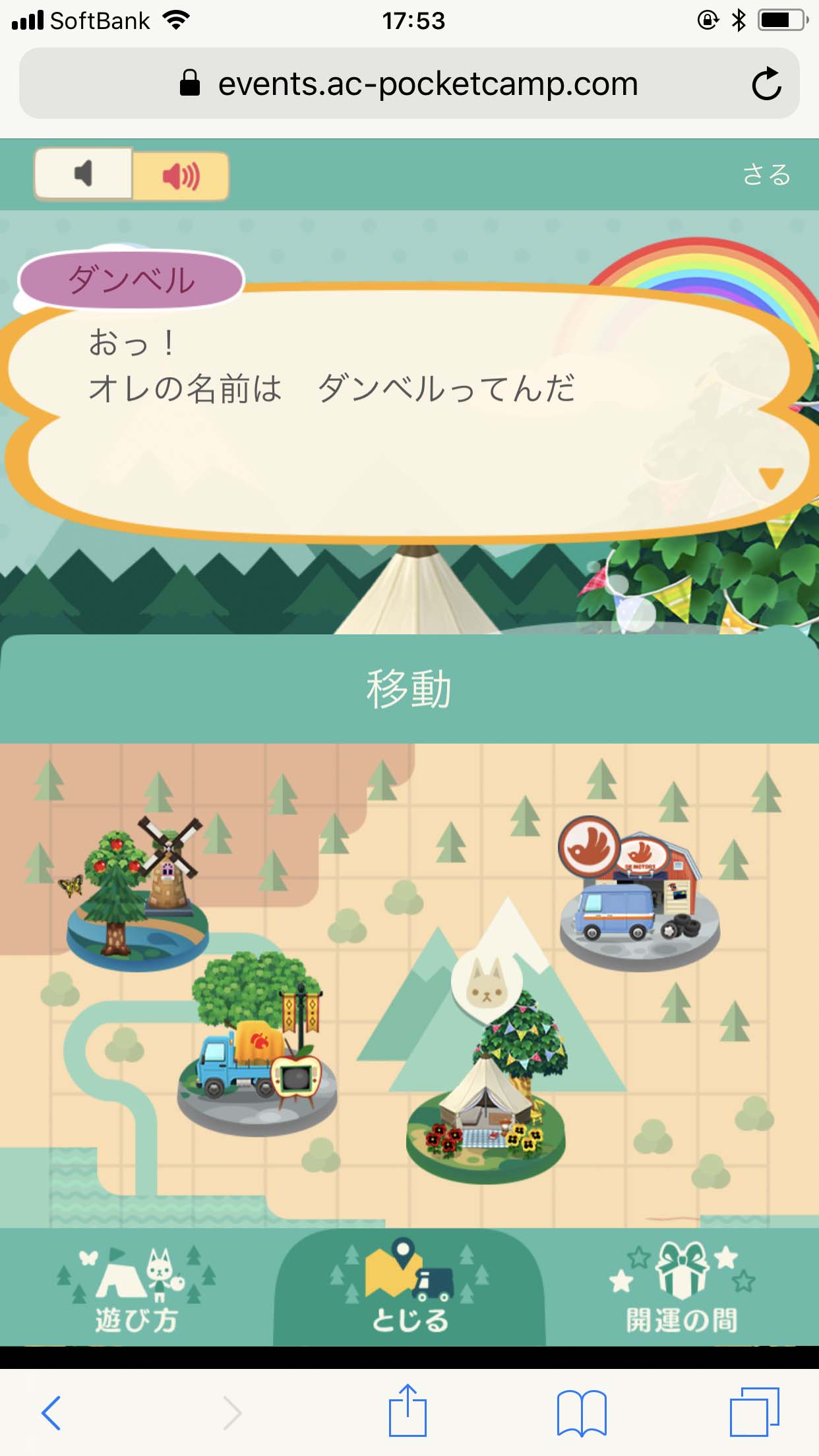Open Safari bookmarks

[x=581, y=1412]
